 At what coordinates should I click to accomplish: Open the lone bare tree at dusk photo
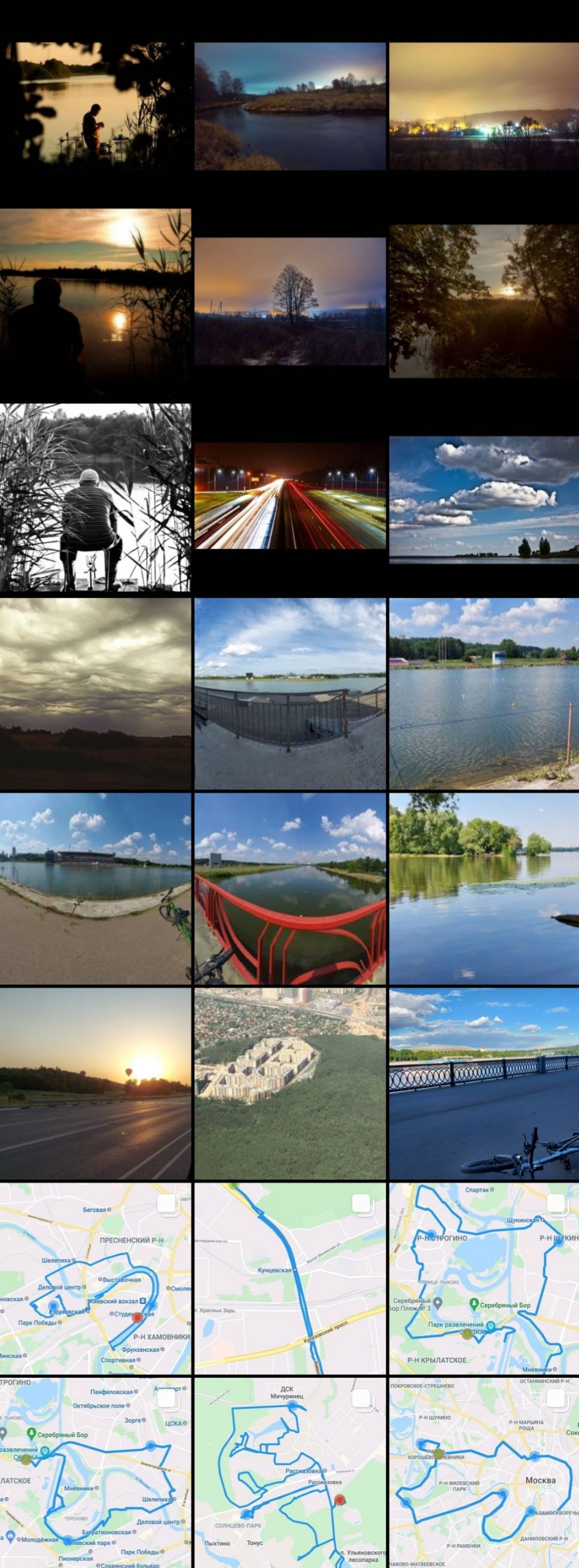tap(289, 301)
